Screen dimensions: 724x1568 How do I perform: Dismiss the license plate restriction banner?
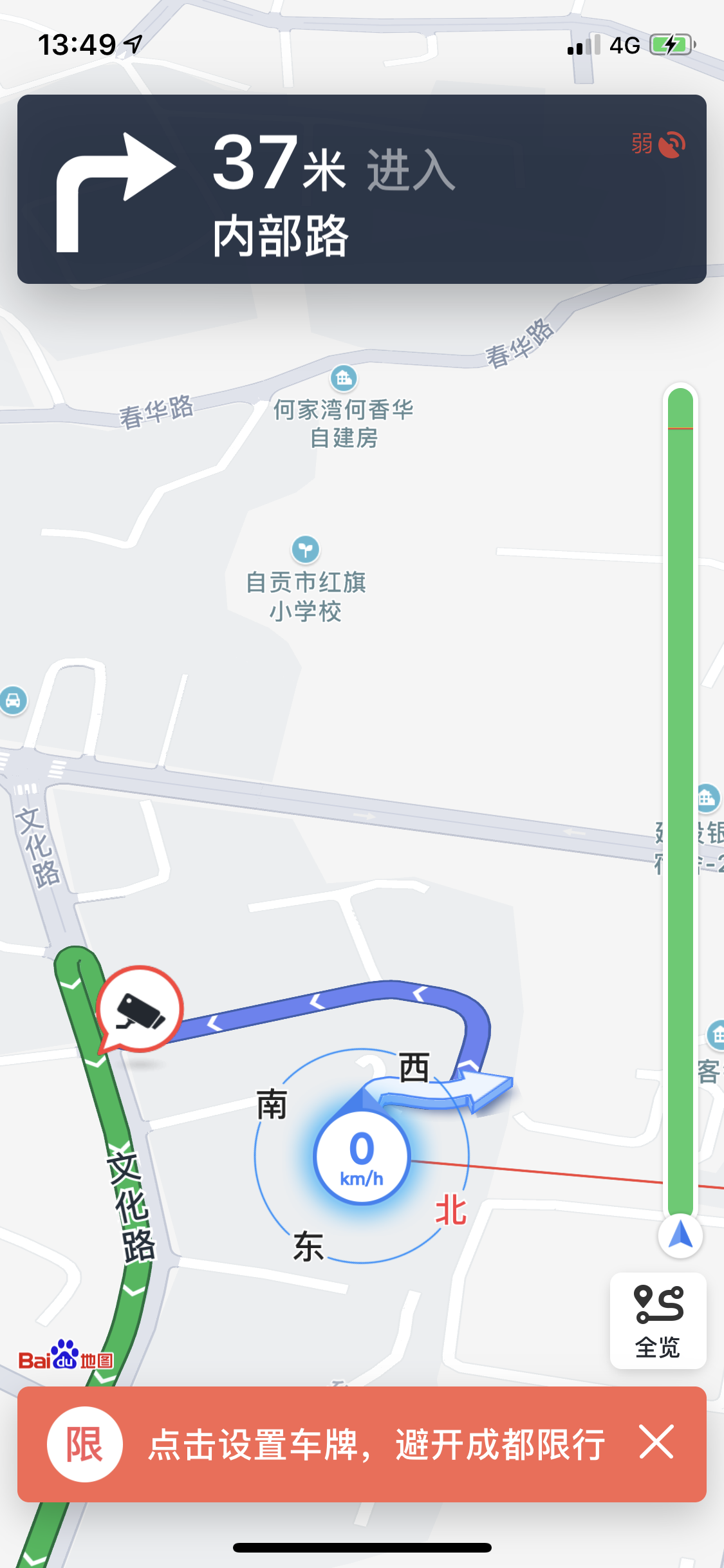(x=656, y=1442)
